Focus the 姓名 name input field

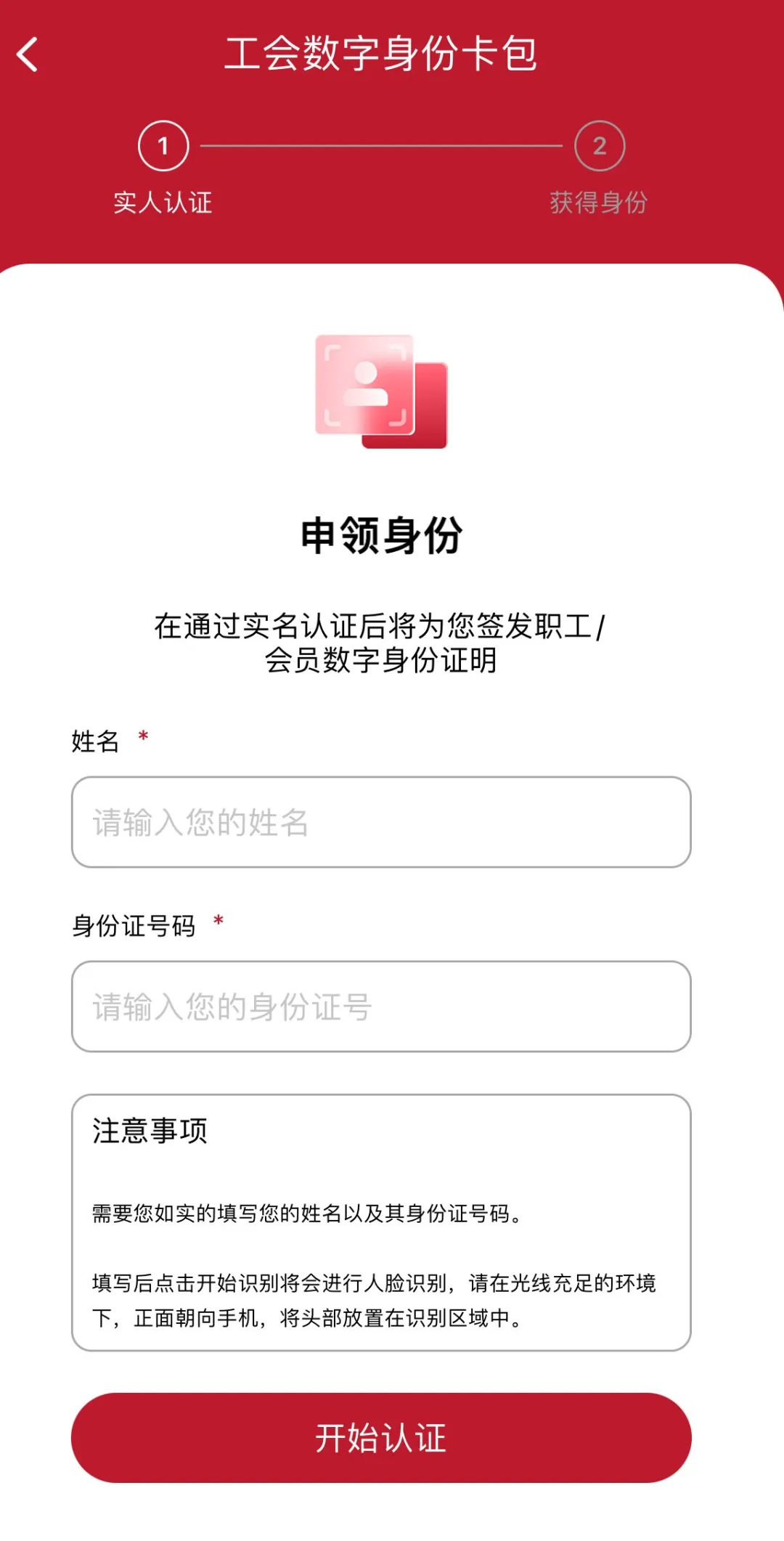click(x=380, y=822)
